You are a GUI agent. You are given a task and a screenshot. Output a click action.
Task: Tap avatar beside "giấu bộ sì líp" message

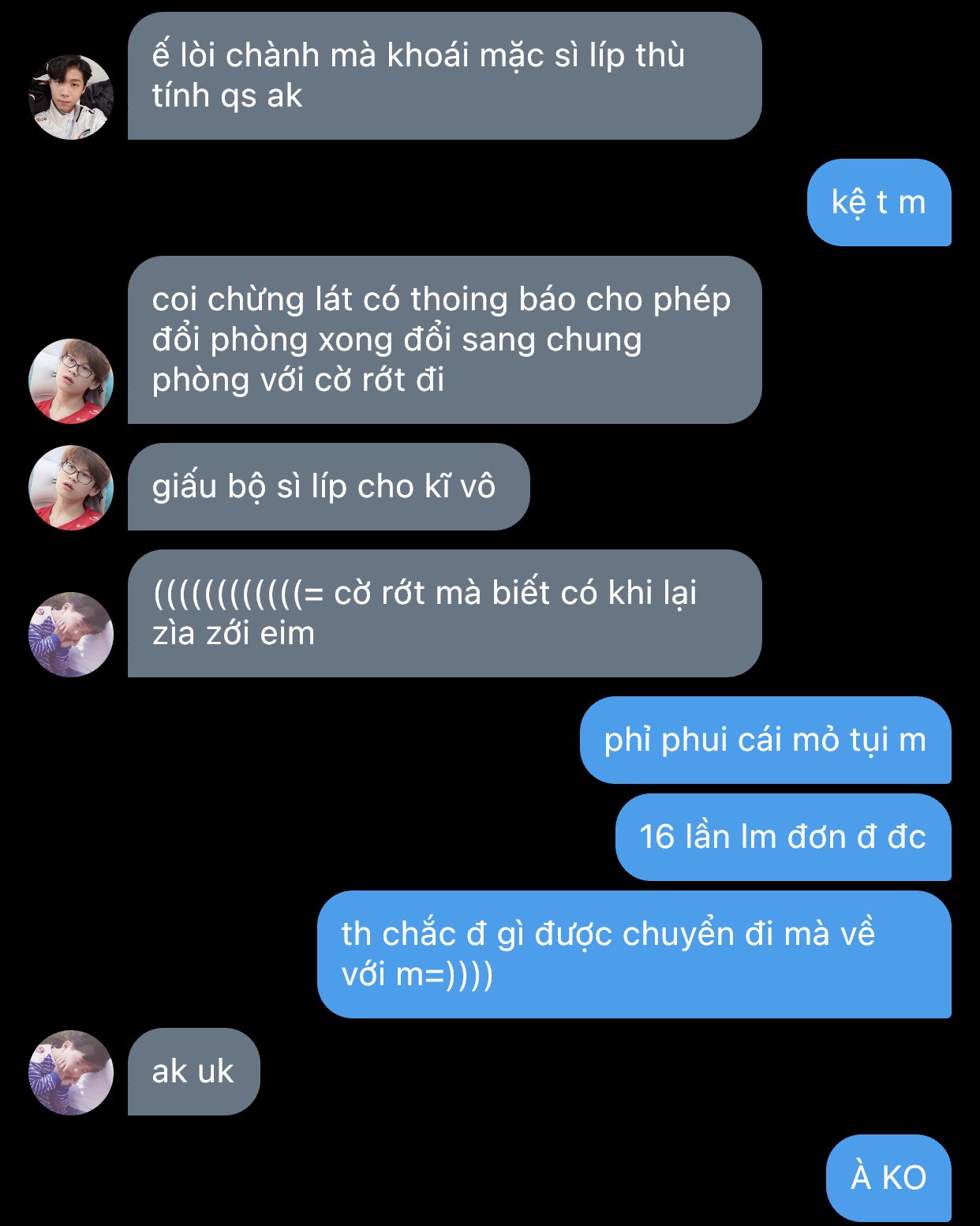(x=71, y=487)
